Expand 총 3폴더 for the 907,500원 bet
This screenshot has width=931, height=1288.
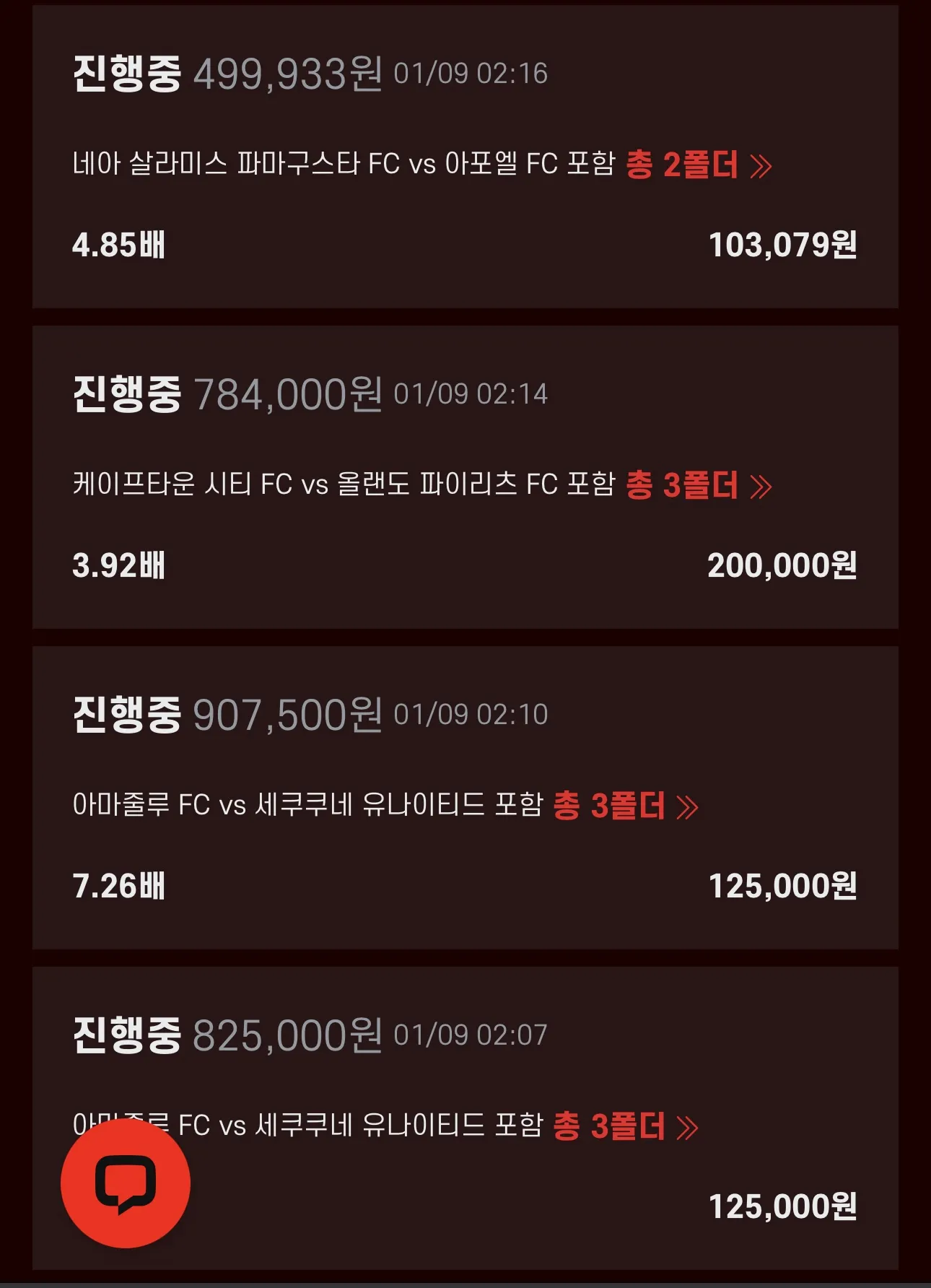(625, 806)
